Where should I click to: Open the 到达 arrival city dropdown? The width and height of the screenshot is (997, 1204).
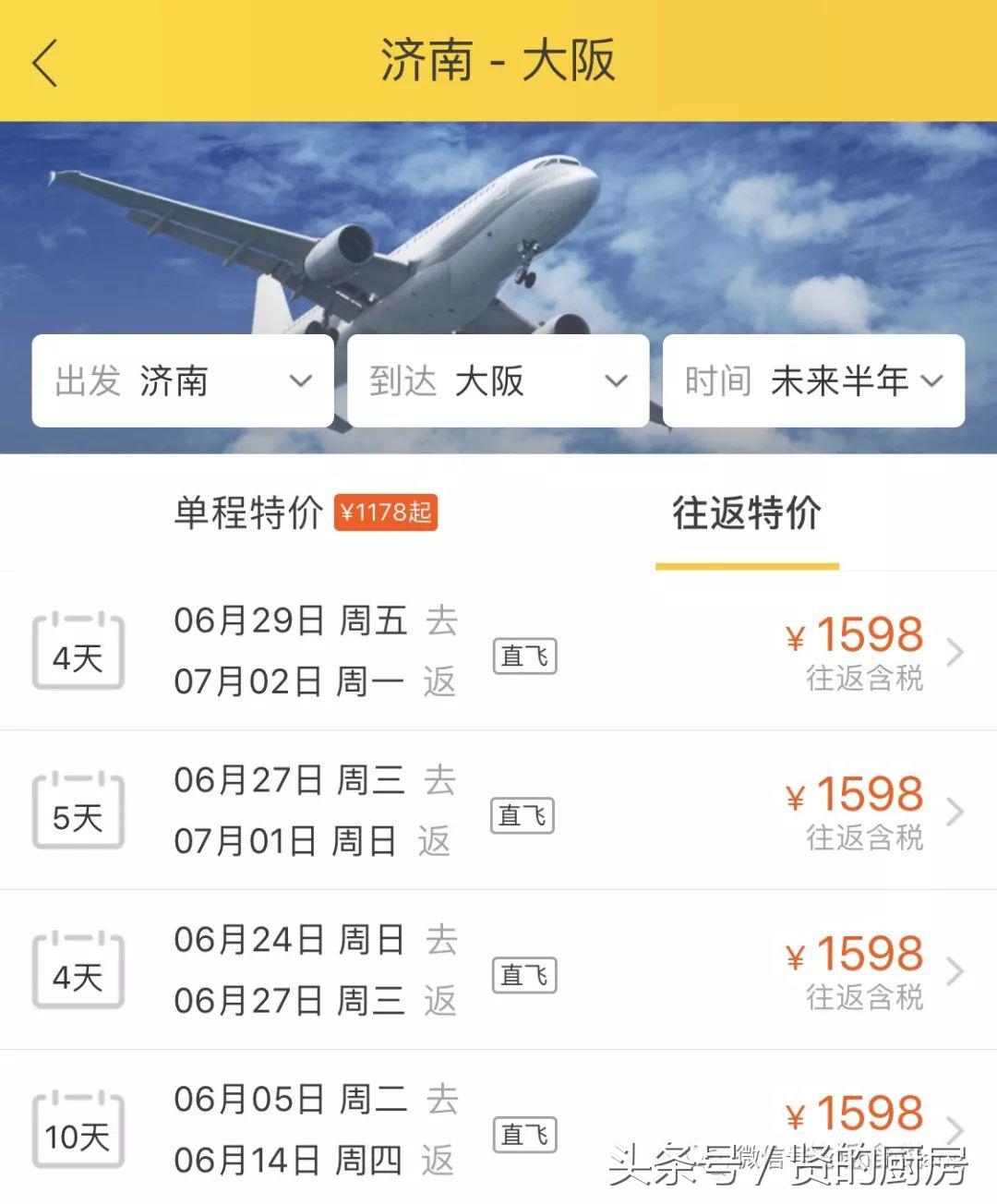(498, 381)
